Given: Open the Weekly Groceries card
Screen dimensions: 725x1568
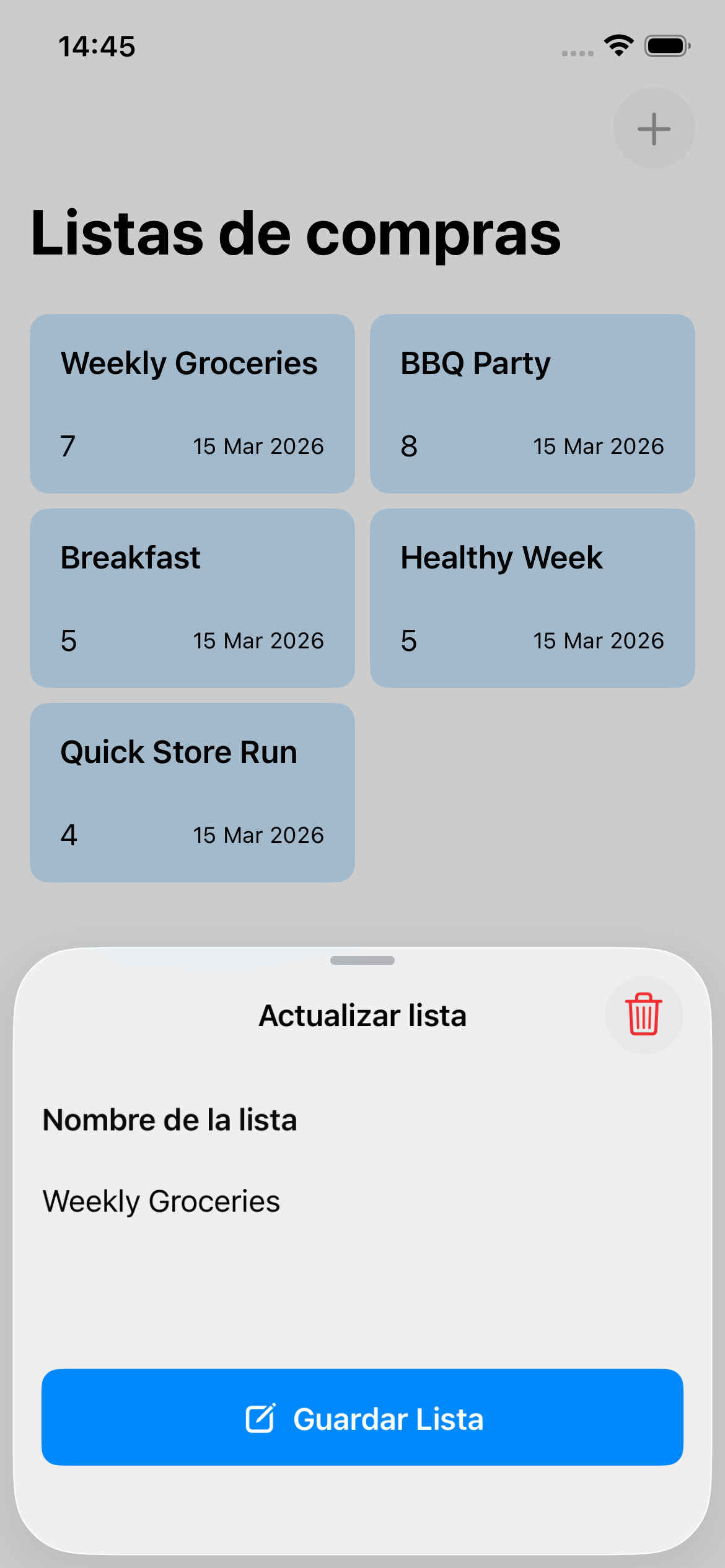Looking at the screenshot, I should (x=192, y=403).
